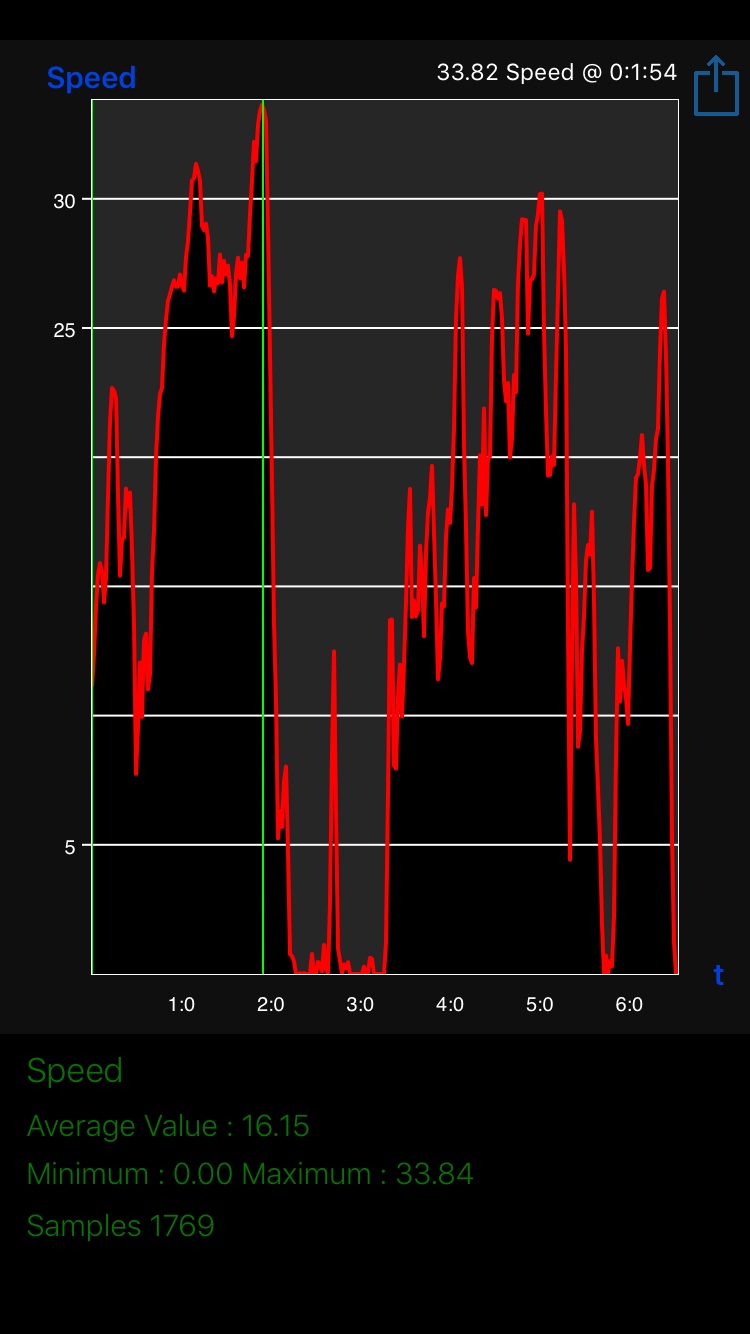
Task: Share the speed graph
Action: pos(715,86)
